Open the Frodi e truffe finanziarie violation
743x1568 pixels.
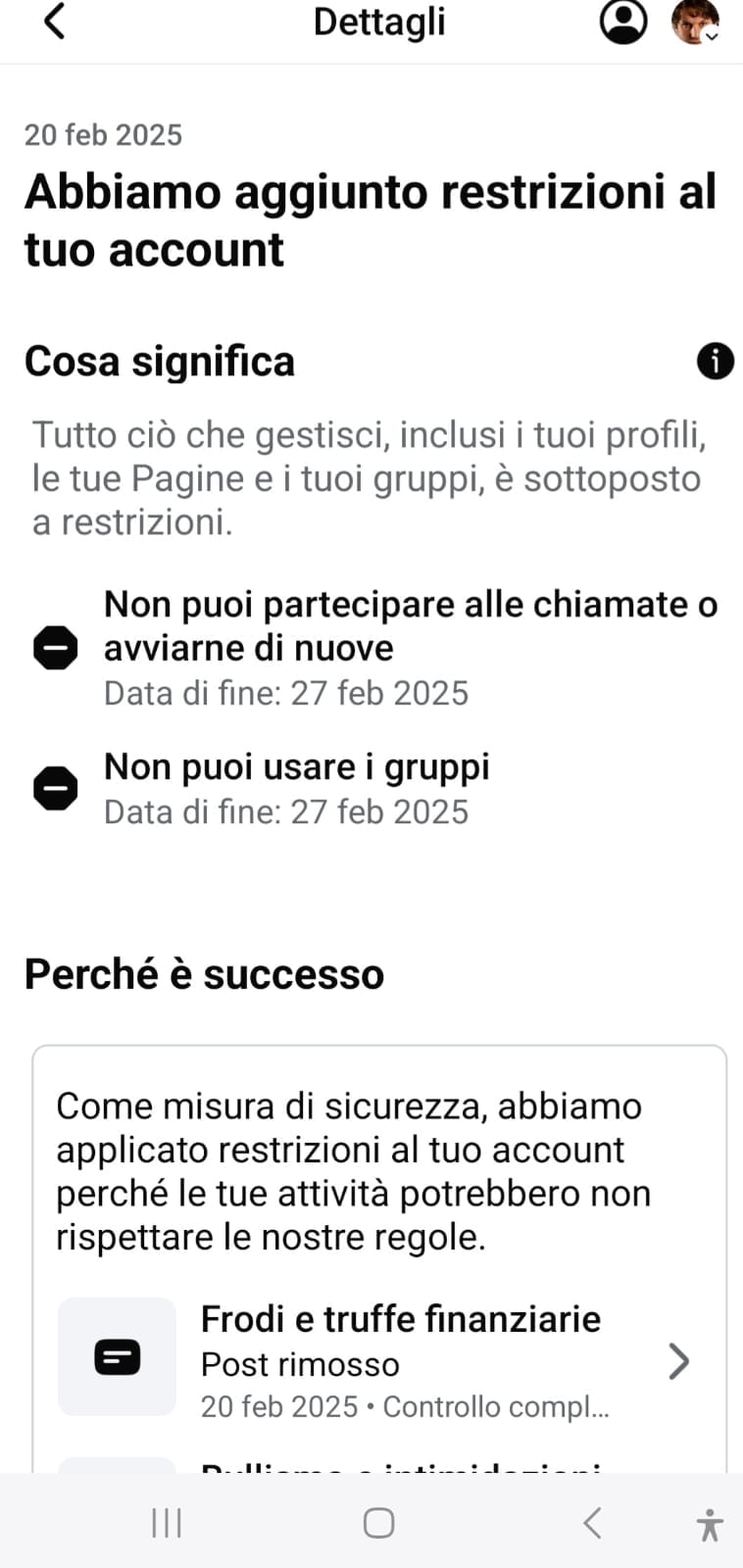pos(379,1361)
